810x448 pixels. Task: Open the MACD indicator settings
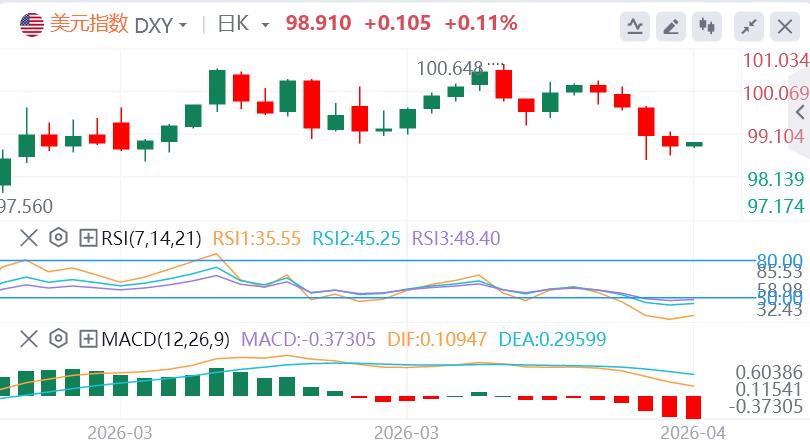click(58, 339)
